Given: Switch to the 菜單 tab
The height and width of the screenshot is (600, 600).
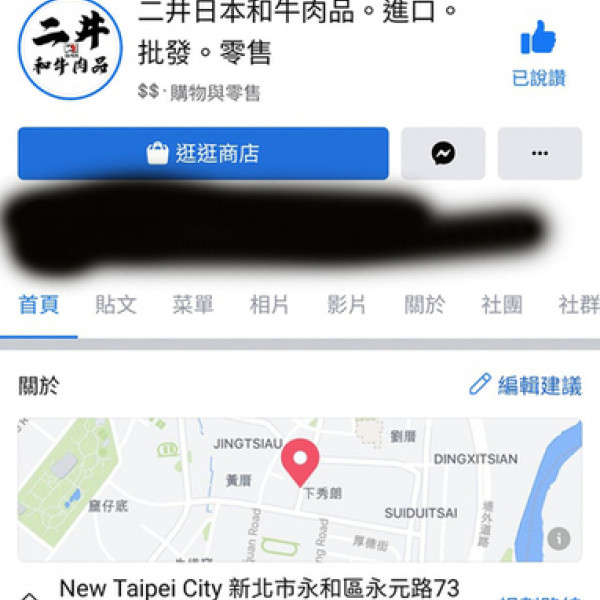Looking at the screenshot, I should (x=193, y=305).
